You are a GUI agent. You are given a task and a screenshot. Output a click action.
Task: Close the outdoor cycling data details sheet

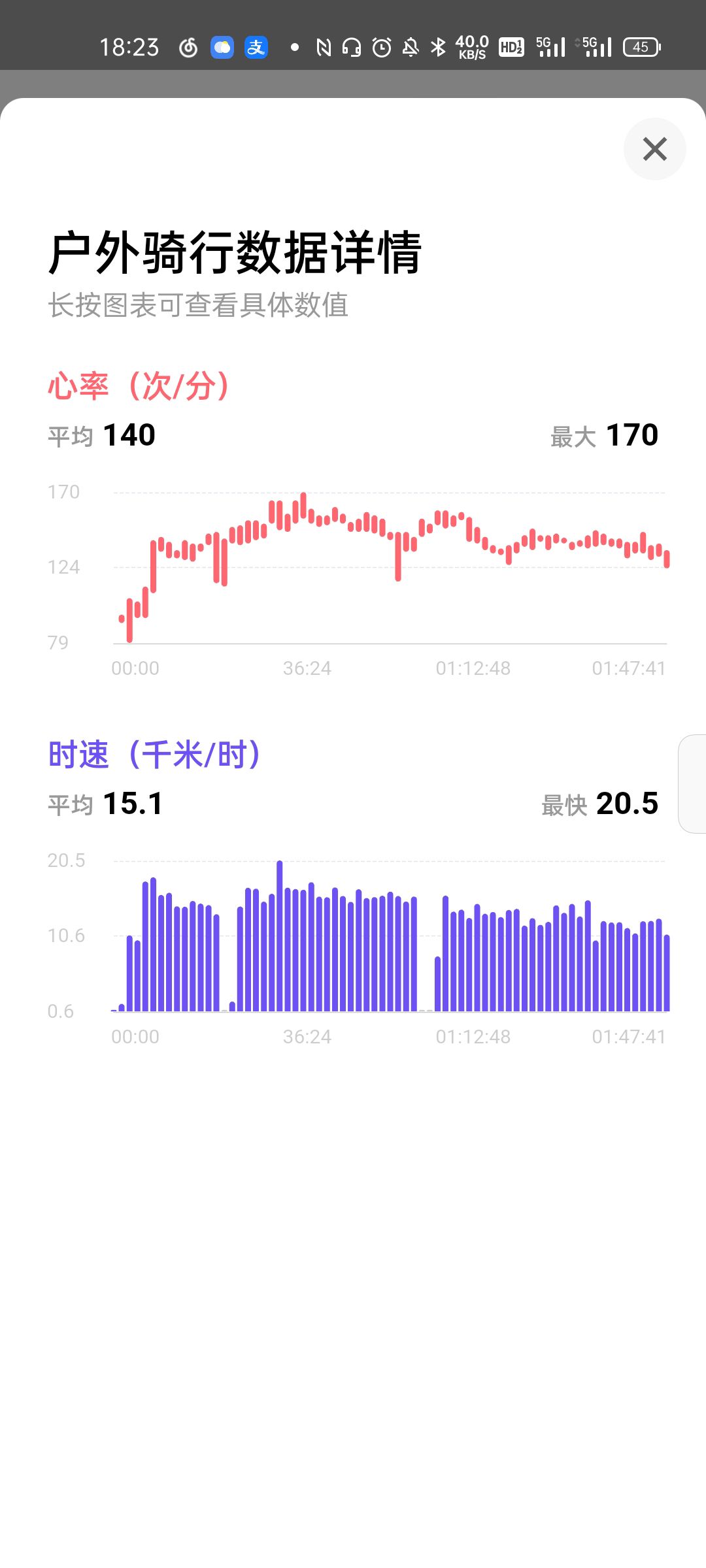[x=654, y=149]
